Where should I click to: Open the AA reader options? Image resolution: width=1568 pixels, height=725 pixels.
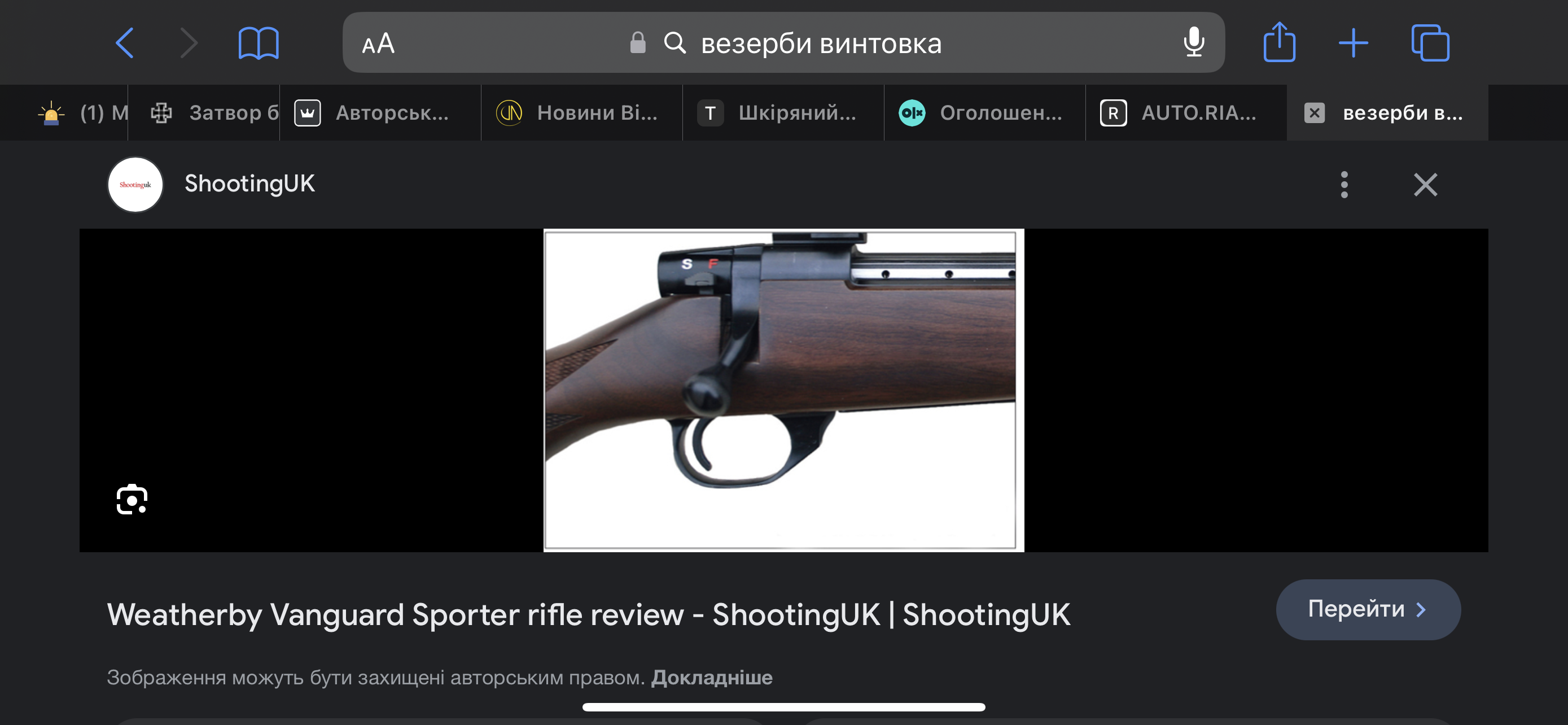pos(378,44)
